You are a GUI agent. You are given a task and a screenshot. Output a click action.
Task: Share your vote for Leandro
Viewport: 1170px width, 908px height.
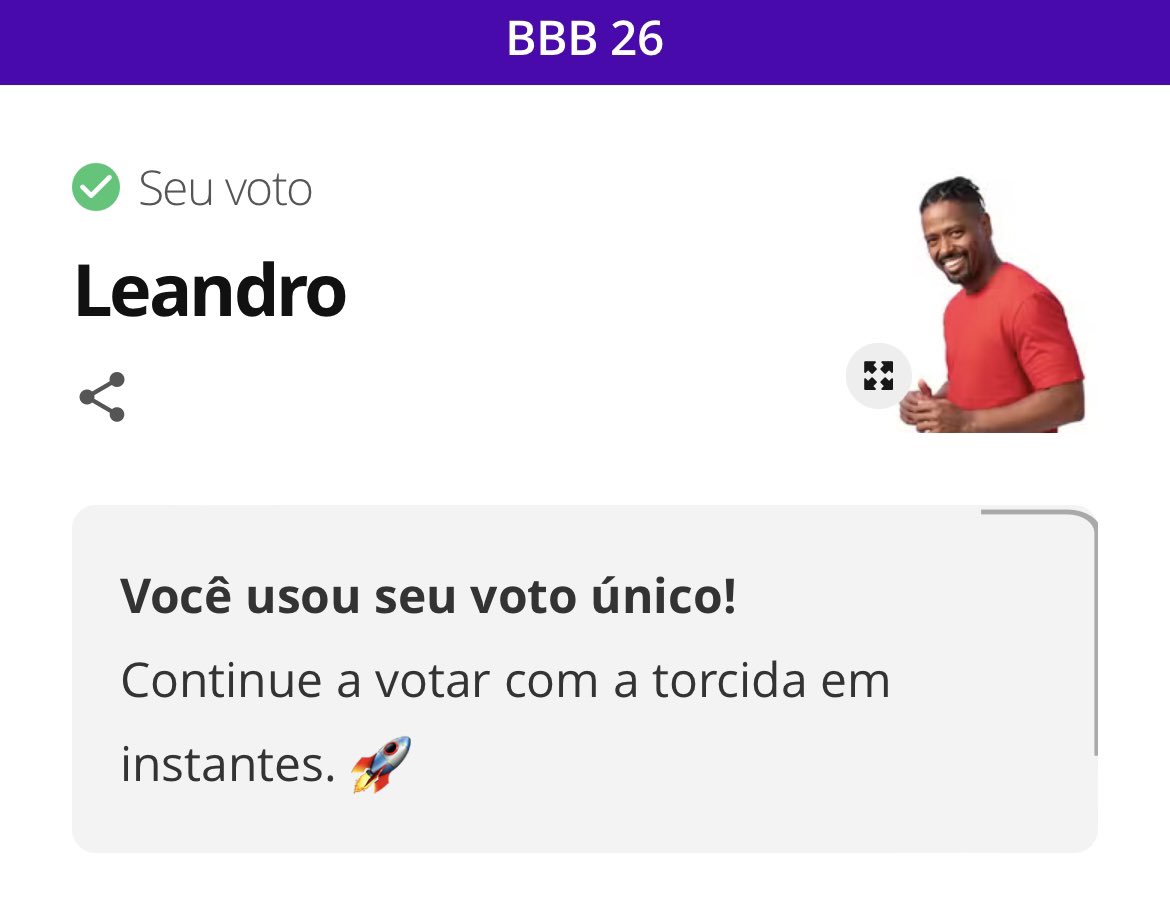pos(102,397)
